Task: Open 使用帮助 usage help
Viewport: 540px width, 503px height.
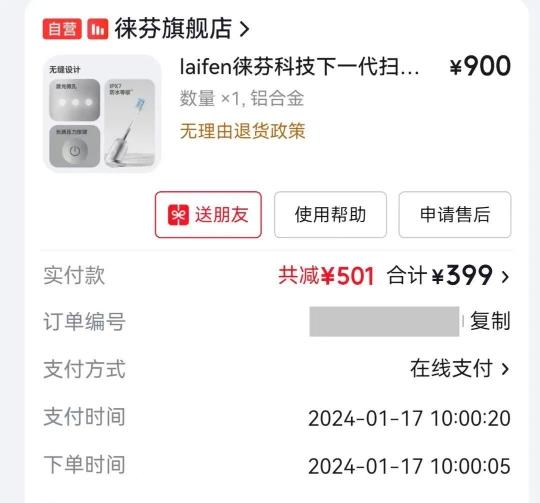Action: [330, 215]
